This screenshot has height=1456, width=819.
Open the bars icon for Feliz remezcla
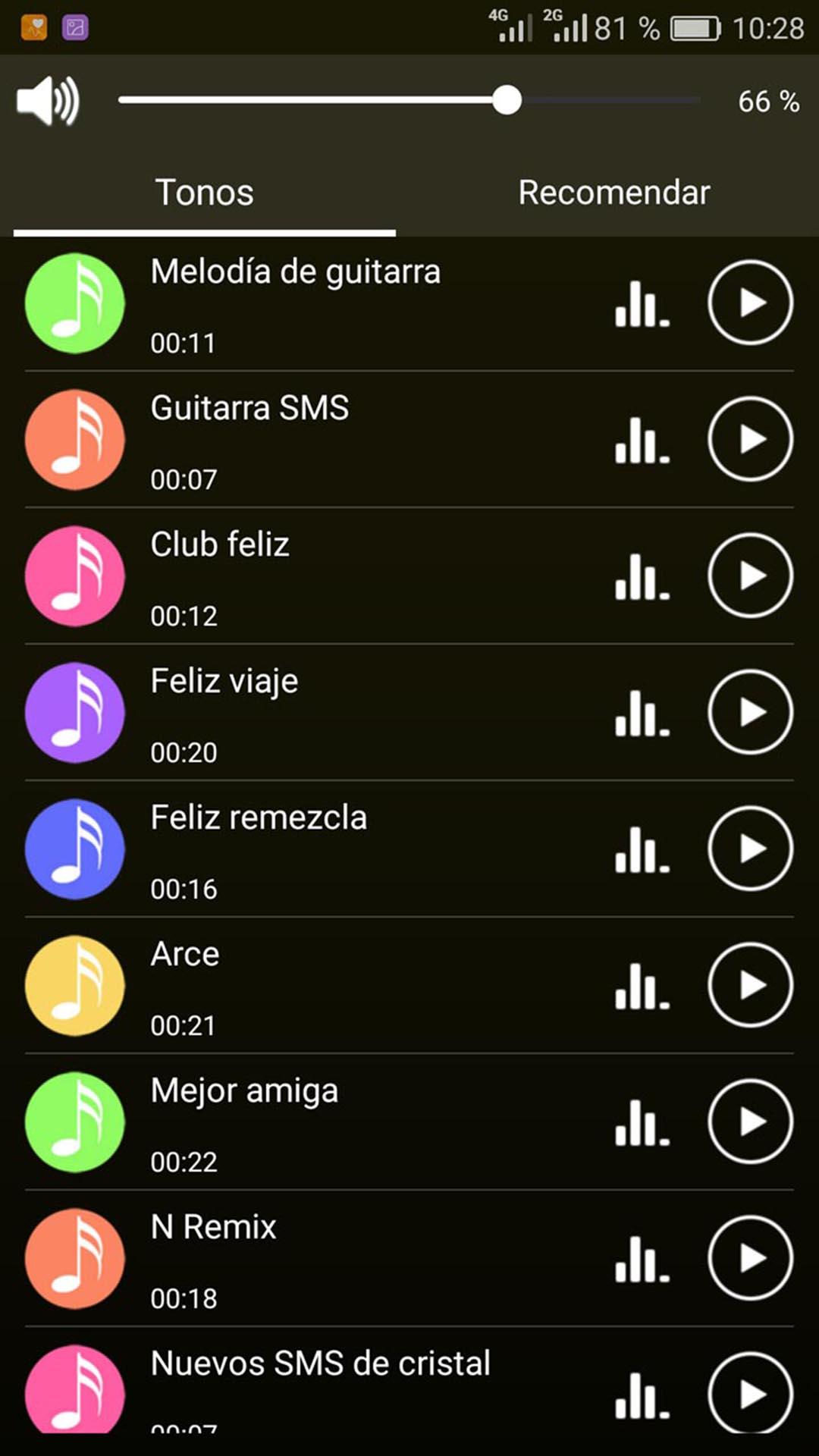[x=642, y=849]
